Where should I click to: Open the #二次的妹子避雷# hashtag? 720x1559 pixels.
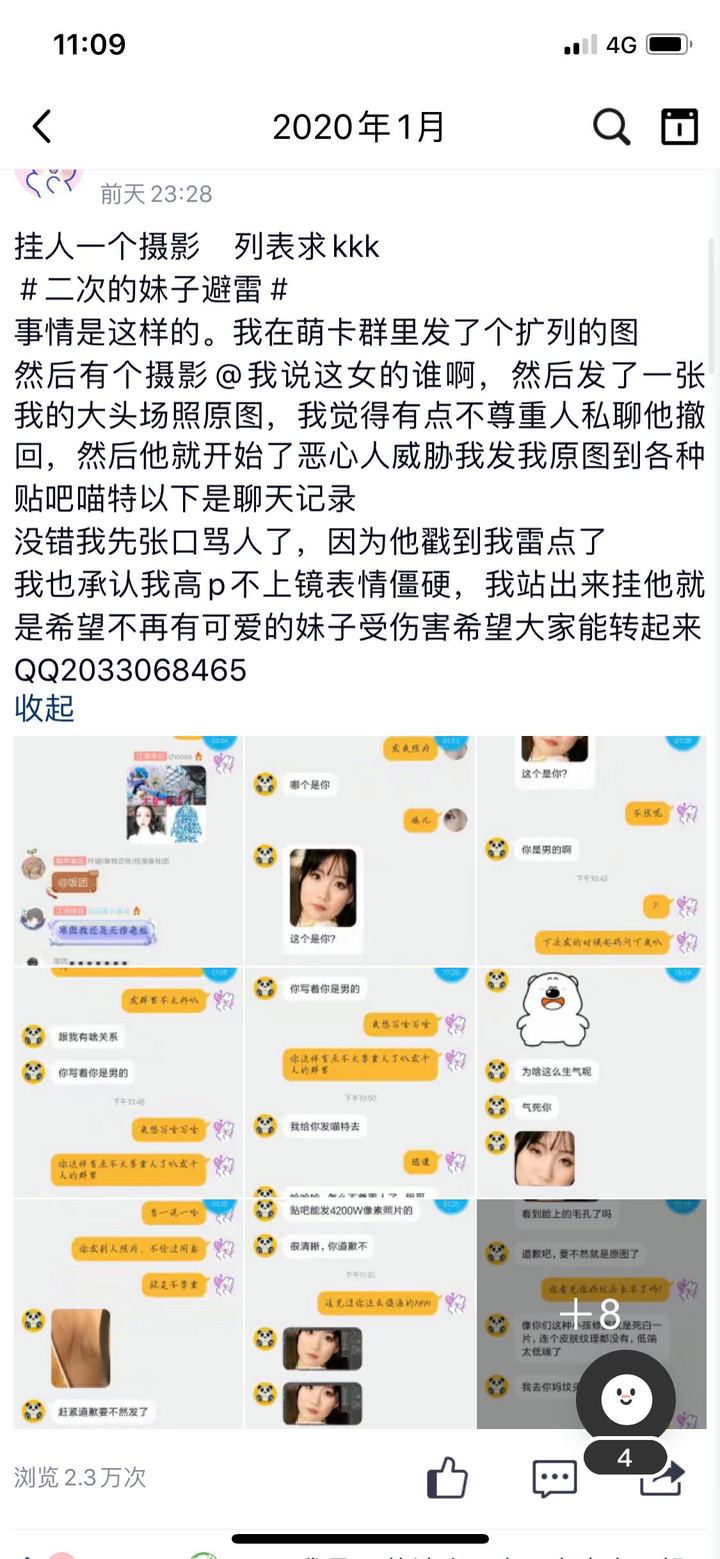coord(153,289)
